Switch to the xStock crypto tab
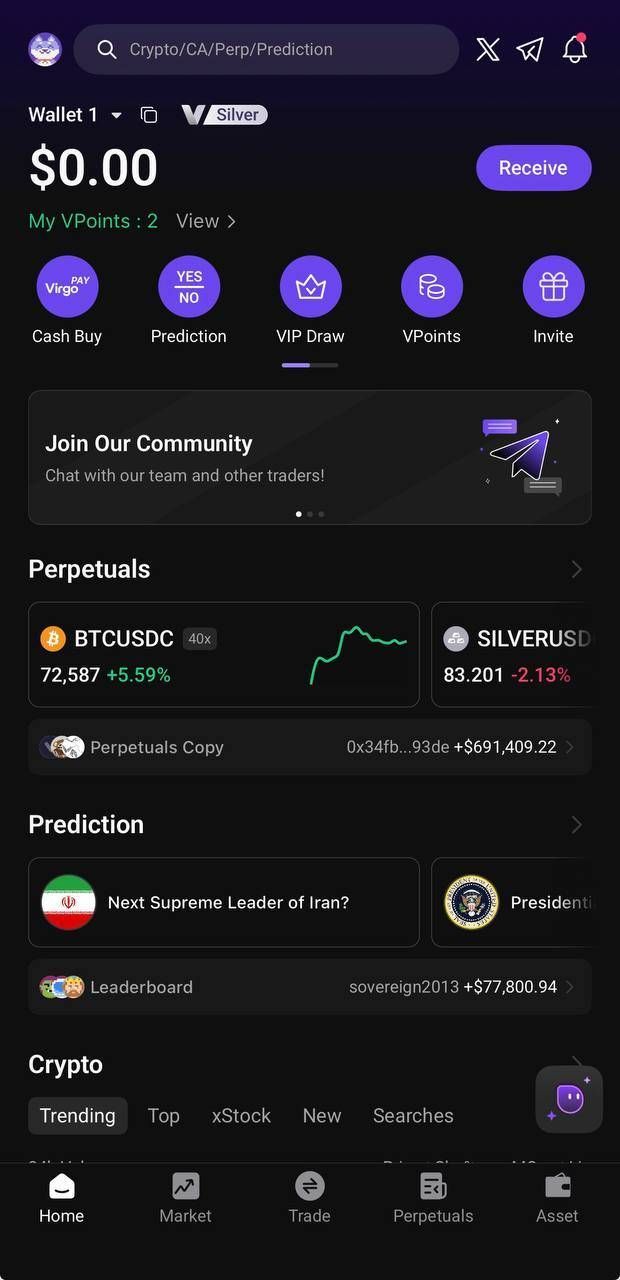Screen dimensions: 620x1280 coord(241,1115)
